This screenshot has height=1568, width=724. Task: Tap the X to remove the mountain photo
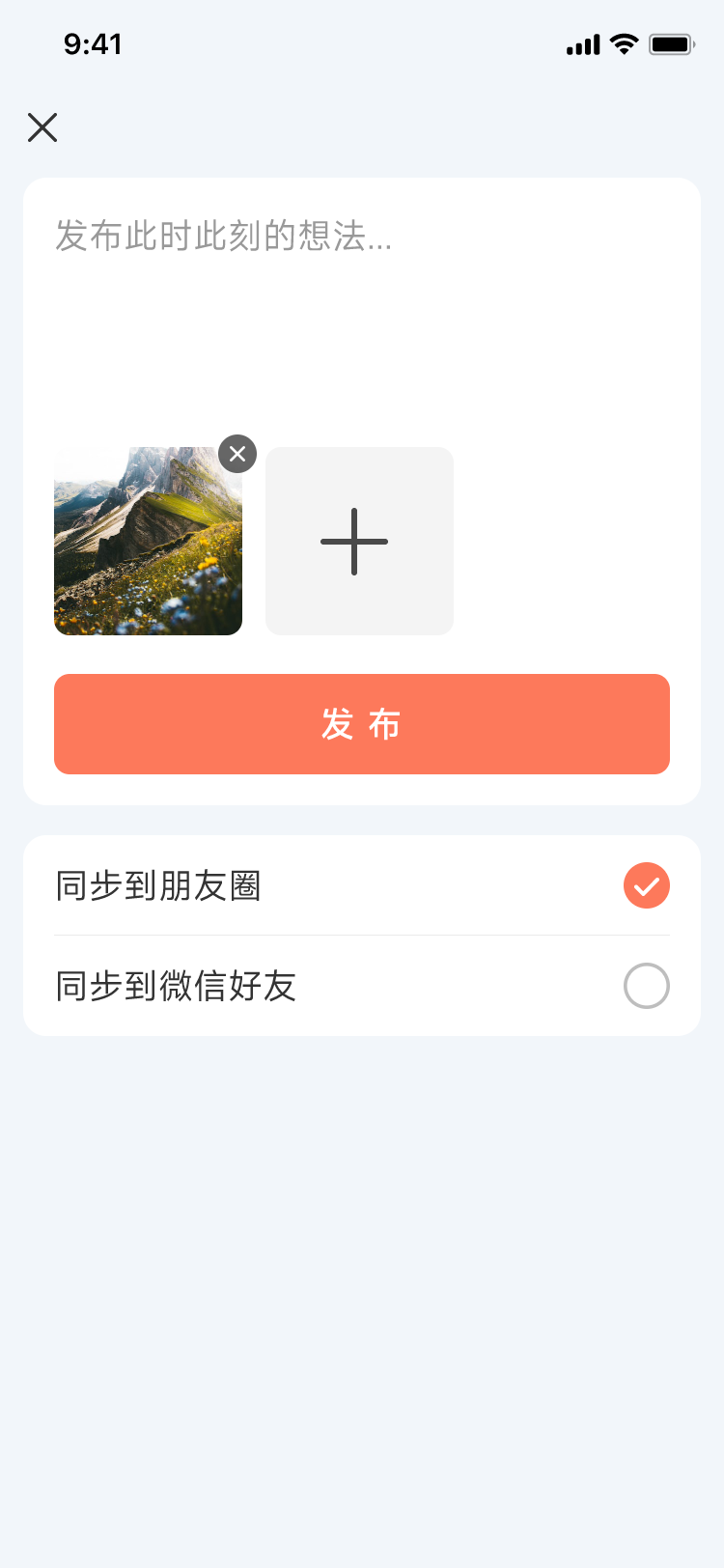click(x=237, y=454)
